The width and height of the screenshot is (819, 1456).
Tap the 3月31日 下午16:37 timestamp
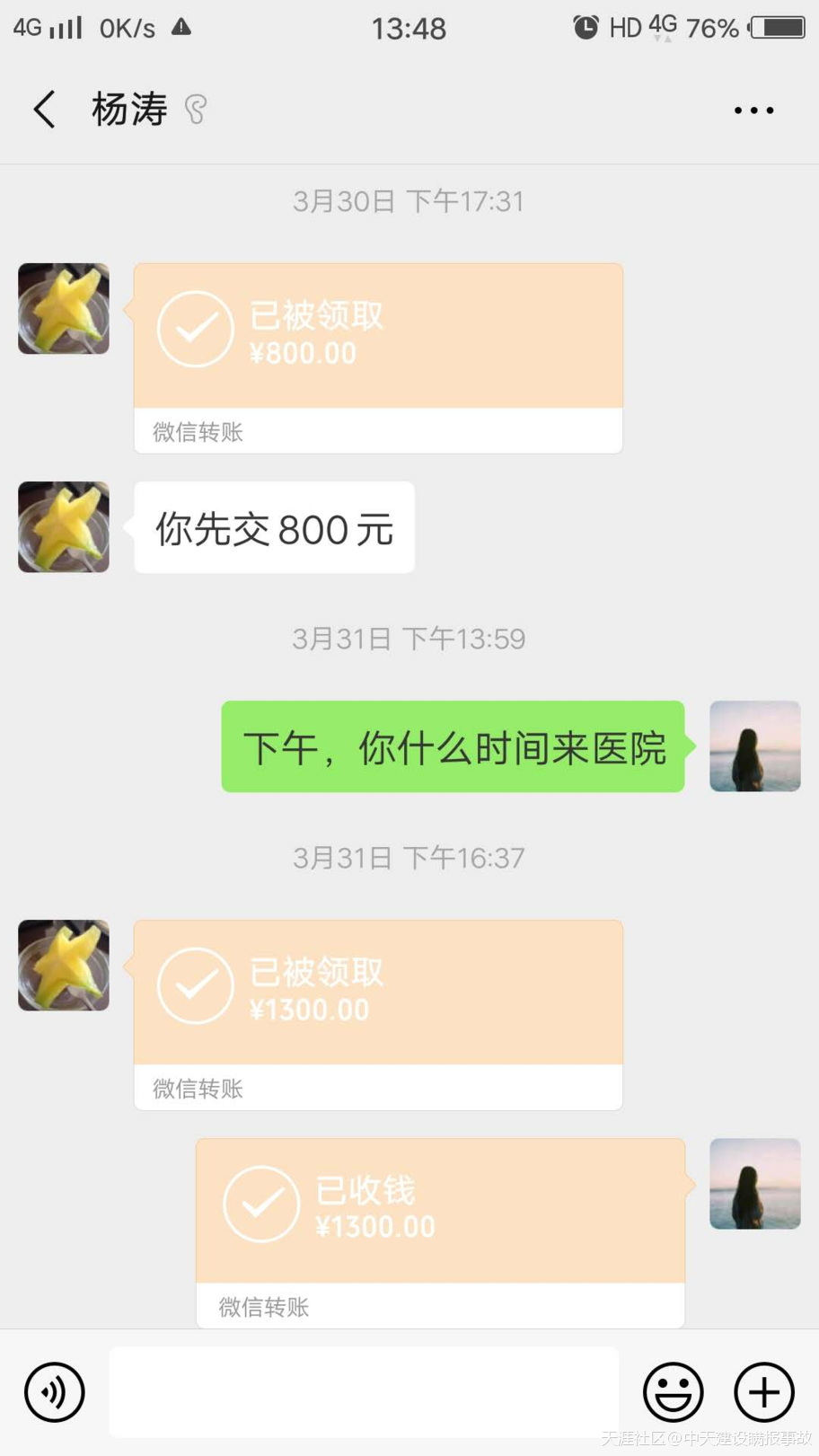click(409, 858)
